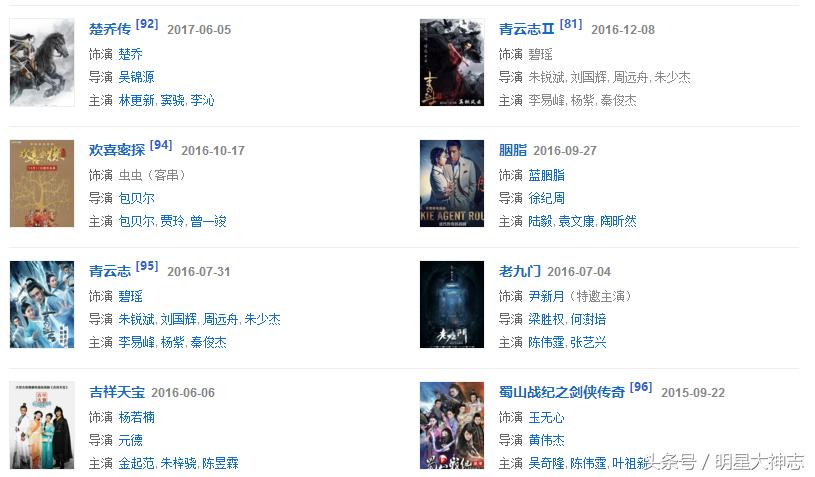Open the 青云志Ⅱ title link
The height and width of the screenshot is (477, 815).
coord(527,29)
